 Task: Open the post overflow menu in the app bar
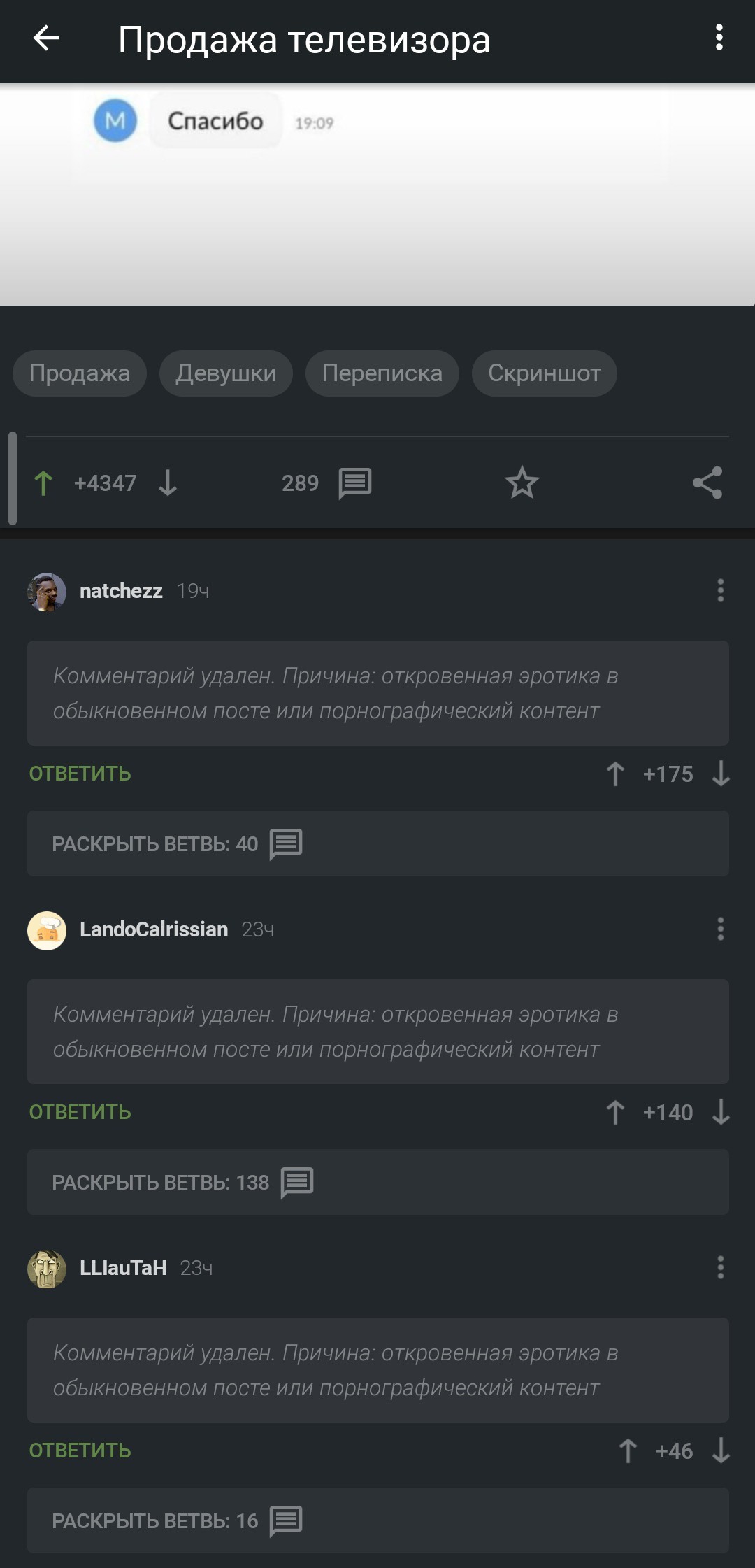tap(719, 38)
